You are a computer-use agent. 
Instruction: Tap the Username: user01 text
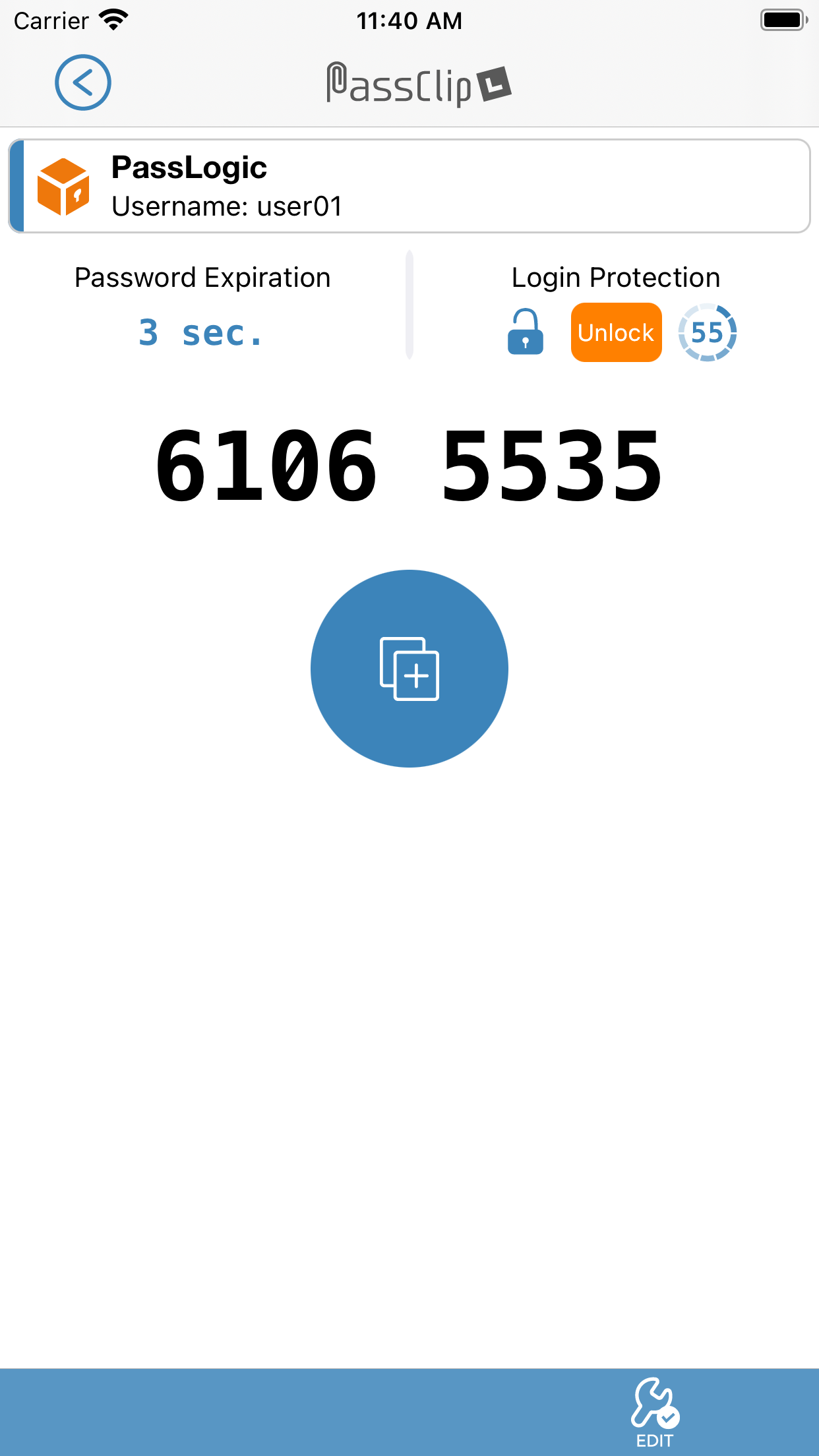(x=227, y=206)
